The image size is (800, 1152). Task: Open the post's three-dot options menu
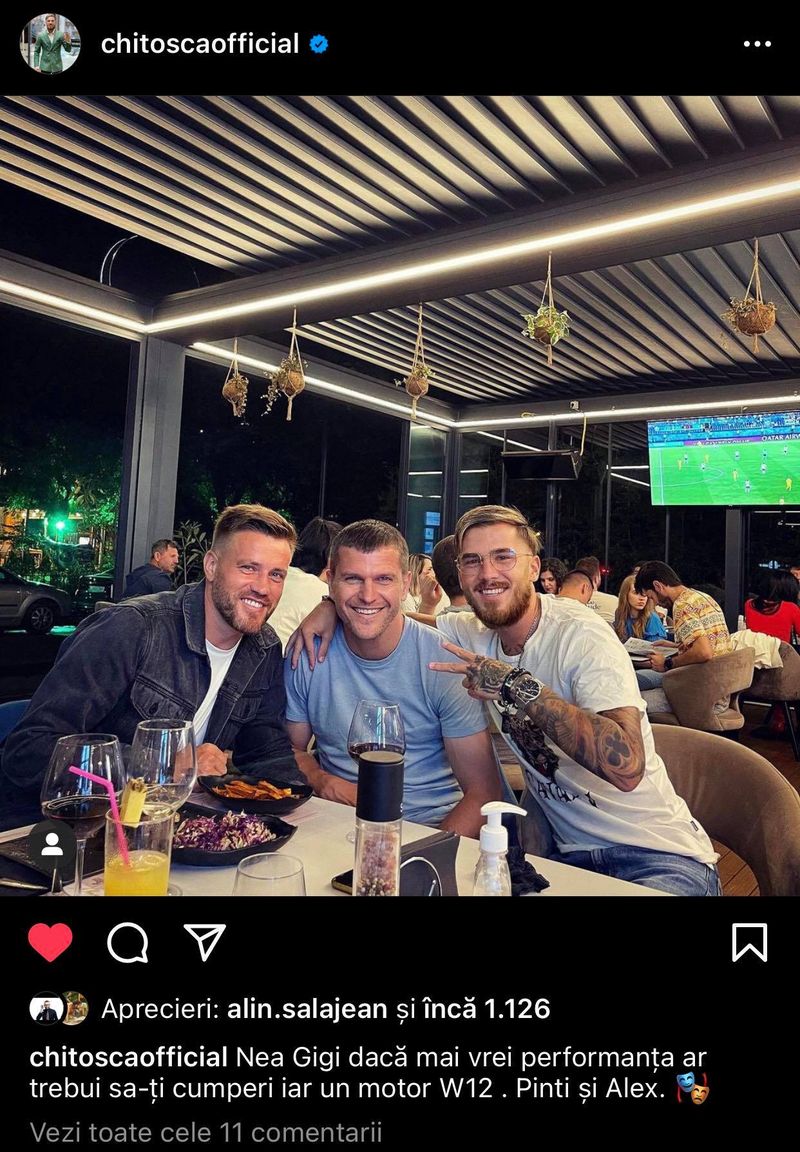click(758, 45)
